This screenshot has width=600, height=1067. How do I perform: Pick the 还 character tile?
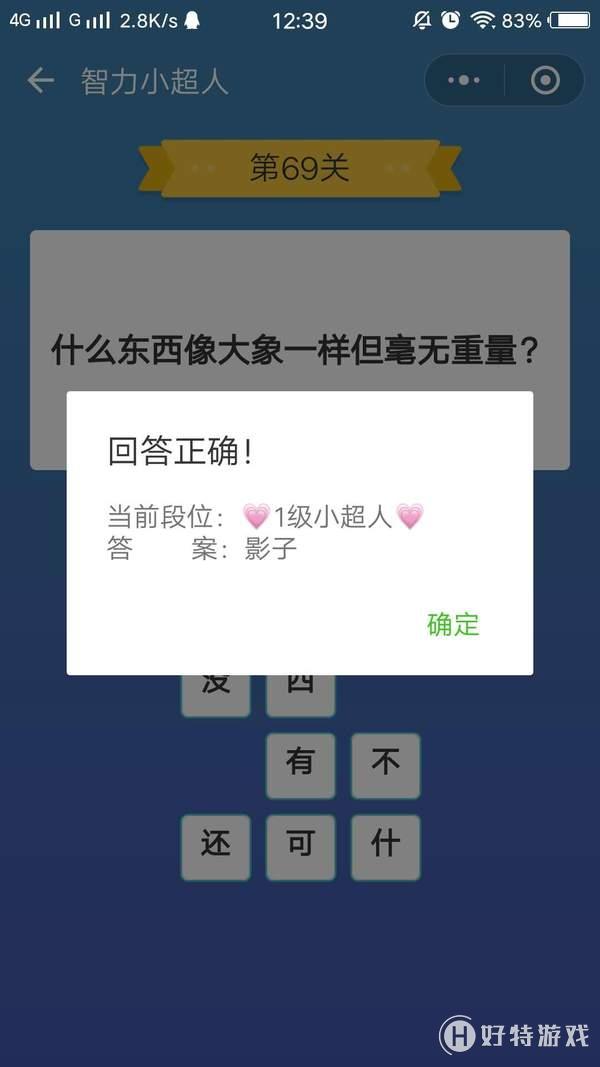(x=215, y=847)
